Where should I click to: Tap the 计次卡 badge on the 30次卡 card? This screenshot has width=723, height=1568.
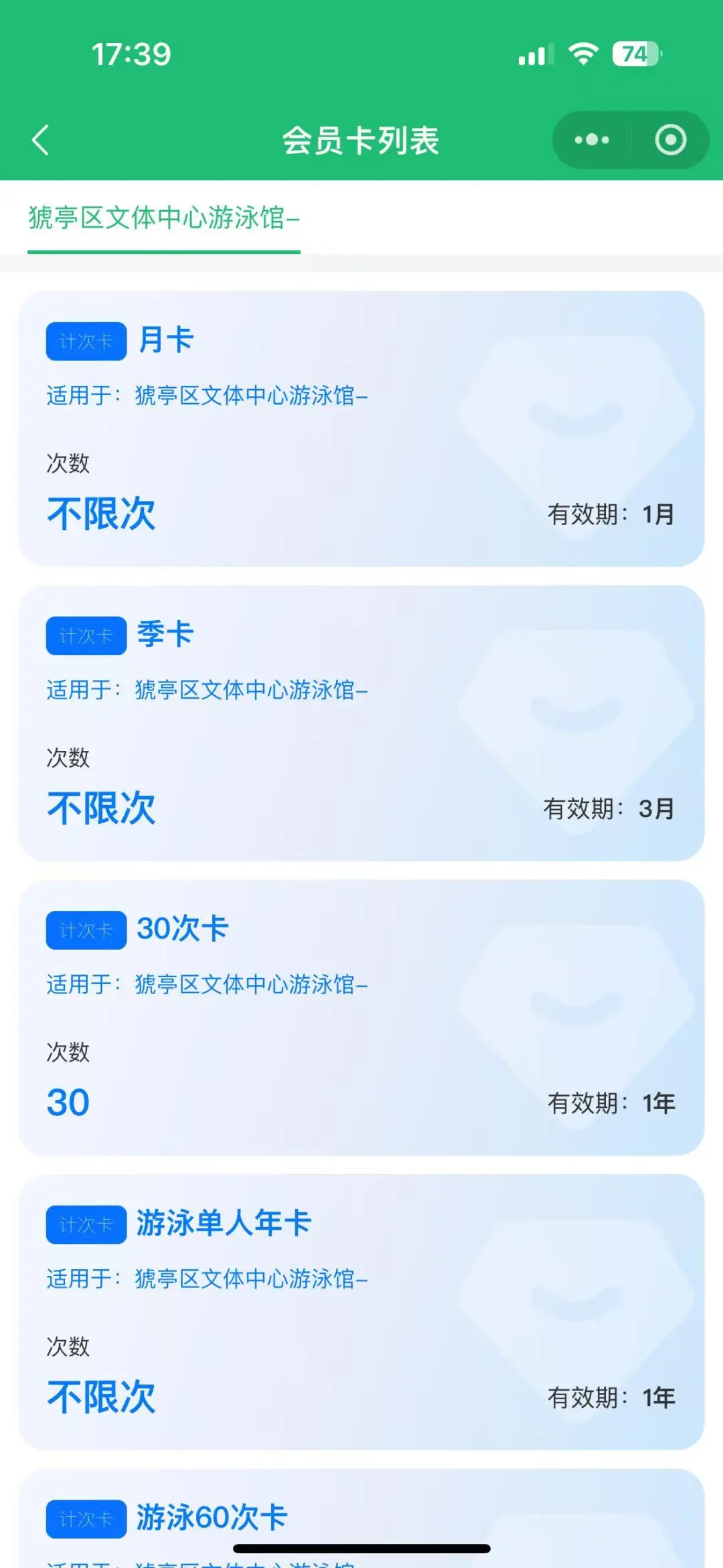point(84,930)
